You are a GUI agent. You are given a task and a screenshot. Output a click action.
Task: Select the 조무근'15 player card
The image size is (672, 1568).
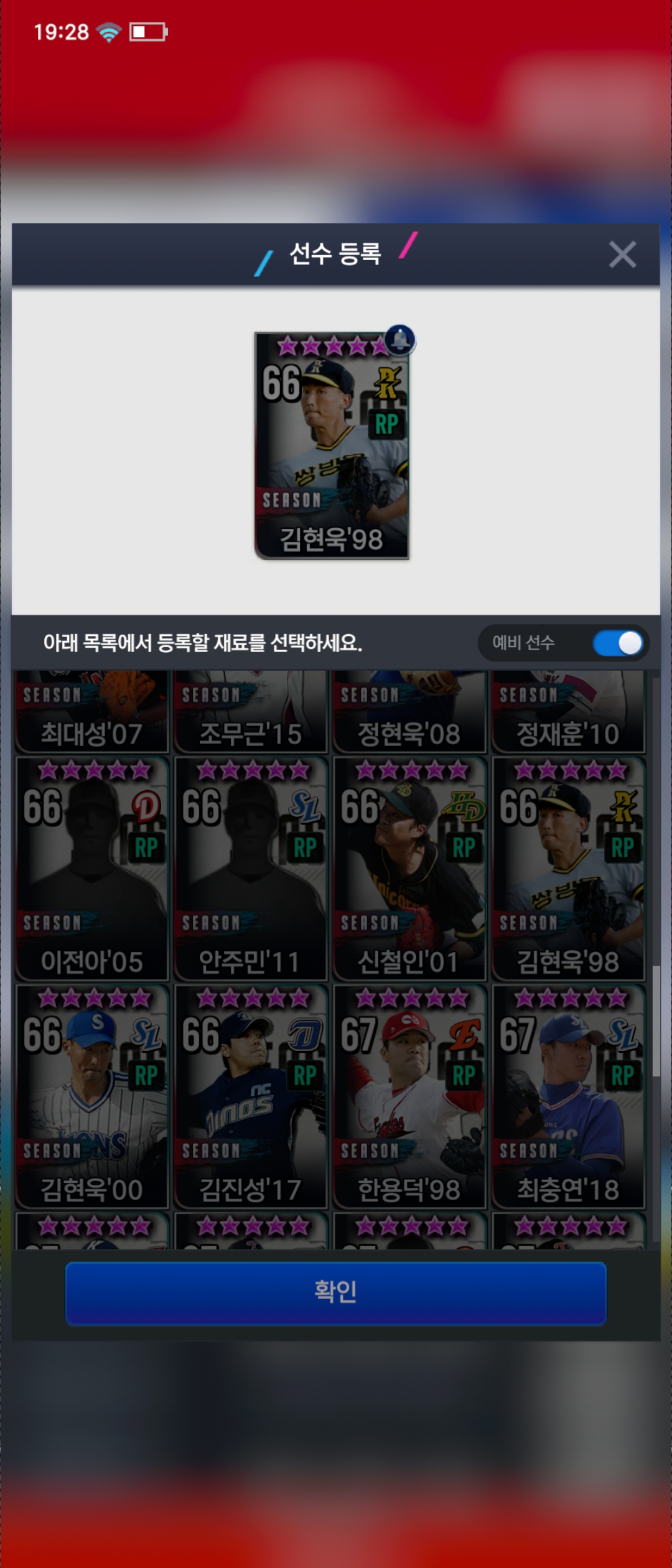coord(251,713)
